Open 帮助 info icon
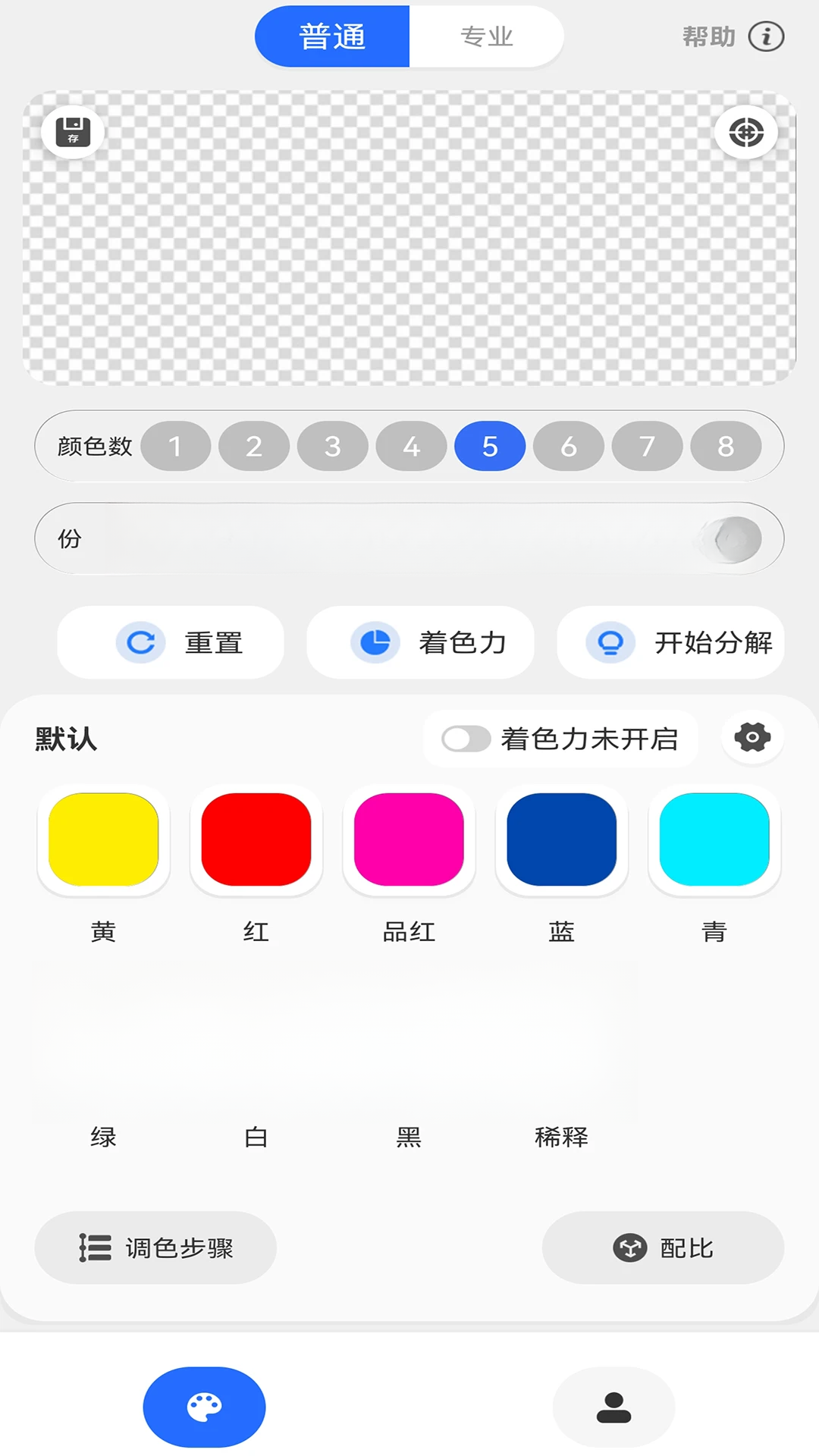The width and height of the screenshot is (819, 1456). pyautogui.click(x=766, y=36)
